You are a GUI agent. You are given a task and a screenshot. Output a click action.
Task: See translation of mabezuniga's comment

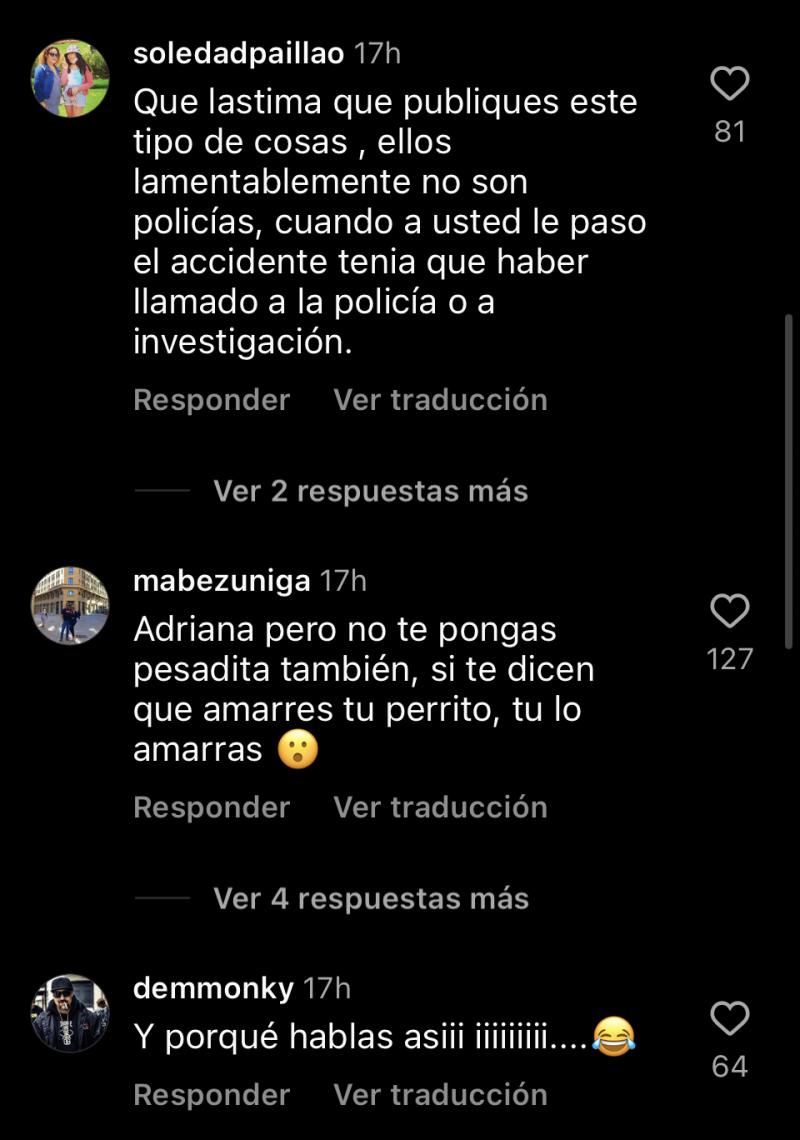[x=440, y=807]
